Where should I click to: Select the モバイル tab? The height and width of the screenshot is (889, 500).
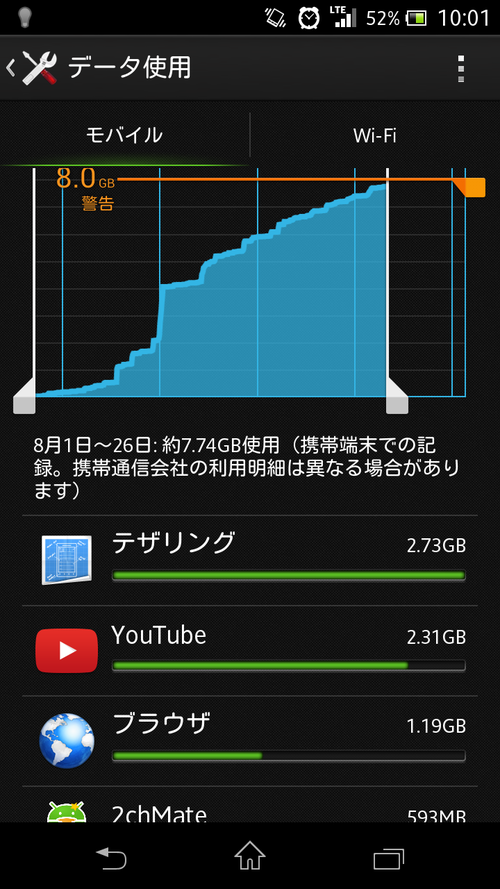pos(124,136)
